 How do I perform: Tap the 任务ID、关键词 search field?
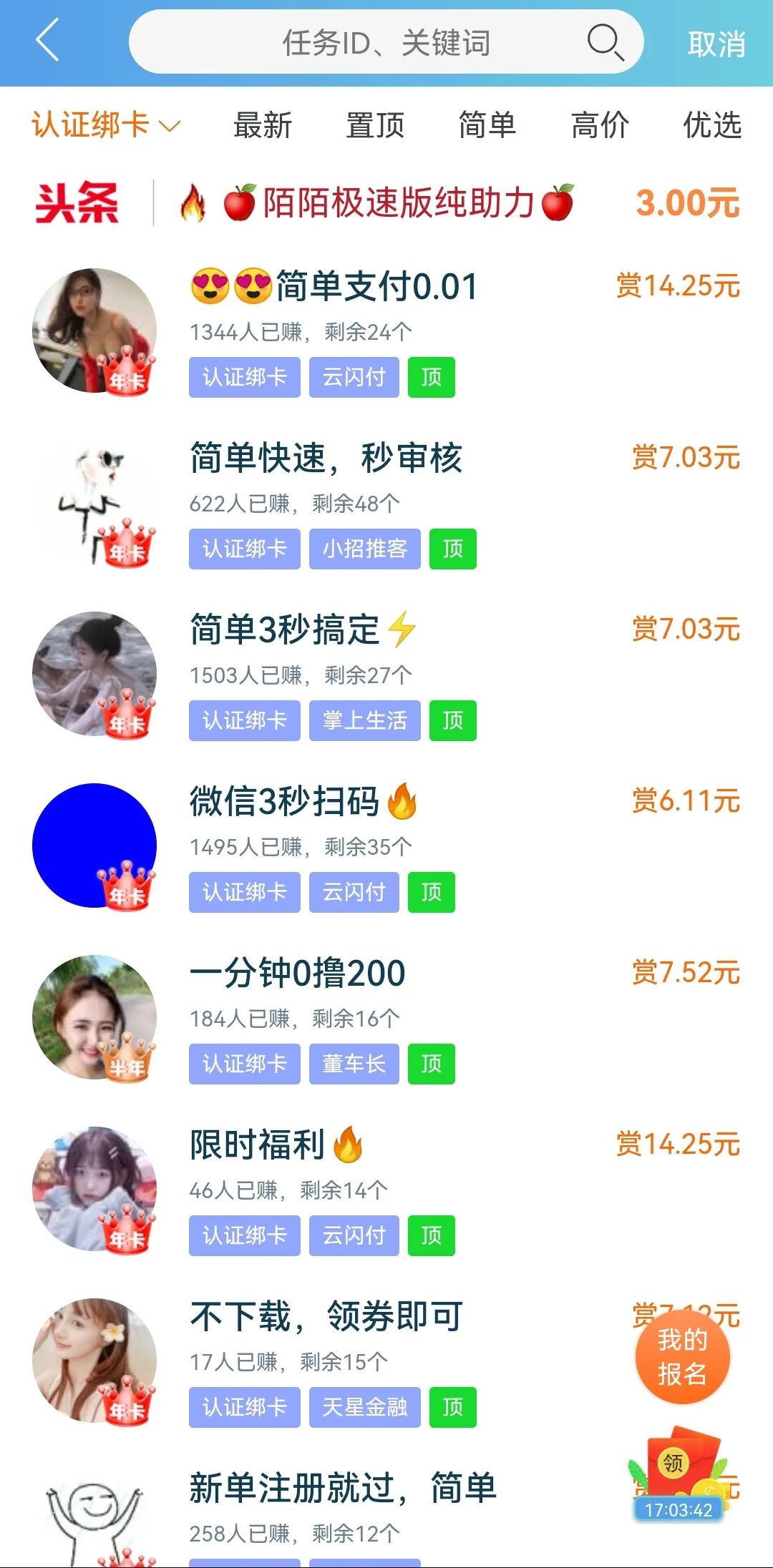pyautogui.click(x=385, y=43)
